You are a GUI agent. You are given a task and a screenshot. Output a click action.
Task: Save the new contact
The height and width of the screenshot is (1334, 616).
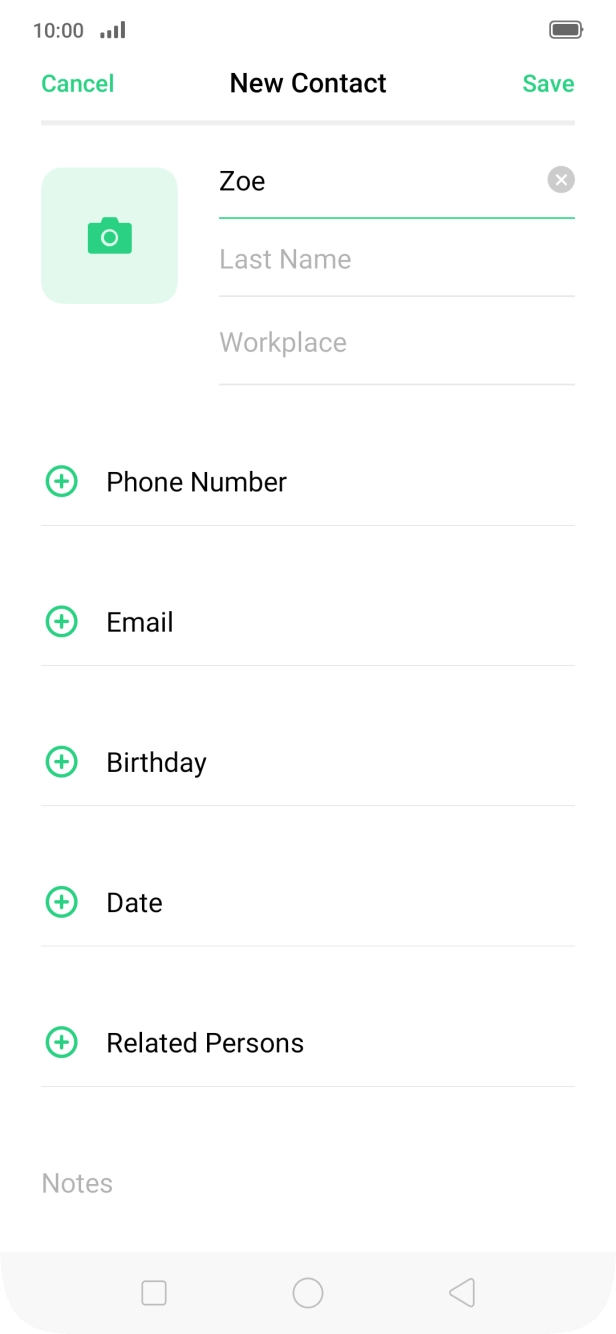click(x=548, y=84)
